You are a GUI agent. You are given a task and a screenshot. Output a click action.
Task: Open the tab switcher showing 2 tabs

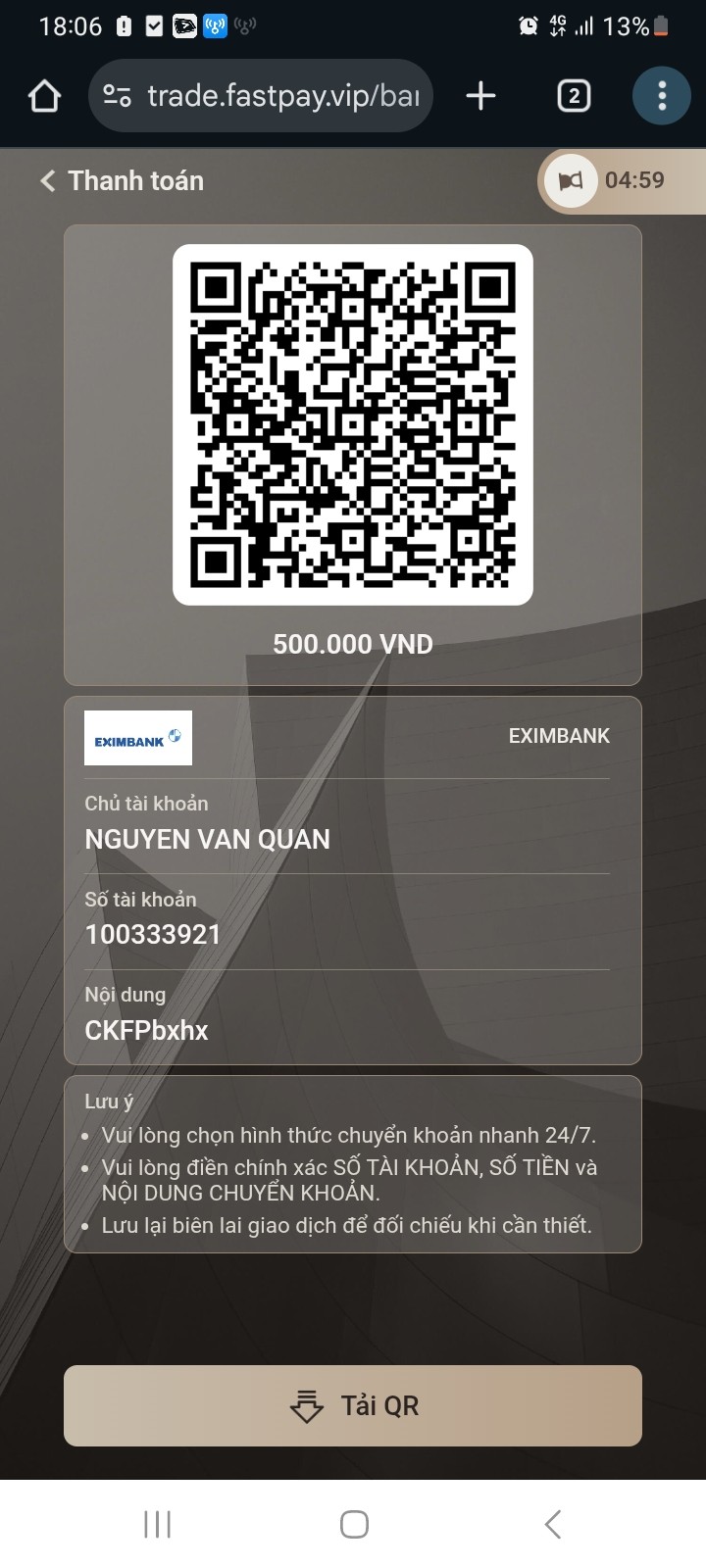pyautogui.click(x=574, y=96)
